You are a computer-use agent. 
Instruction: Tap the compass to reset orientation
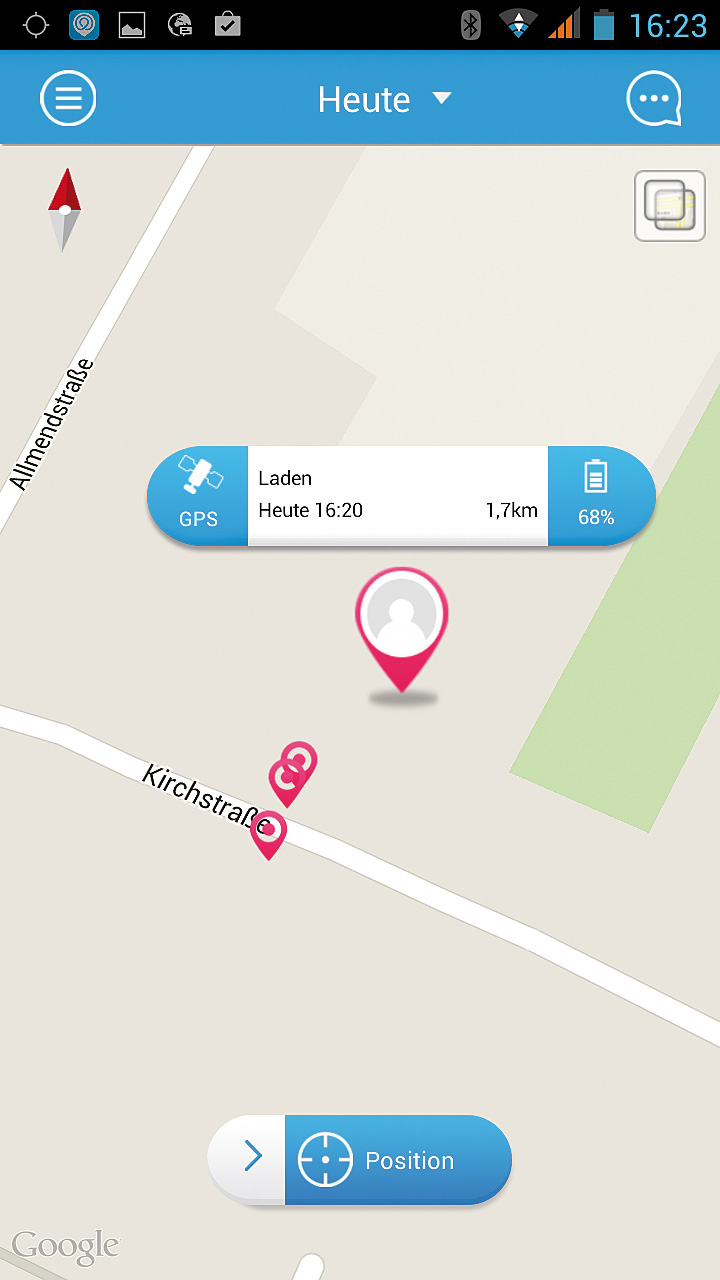pos(65,209)
